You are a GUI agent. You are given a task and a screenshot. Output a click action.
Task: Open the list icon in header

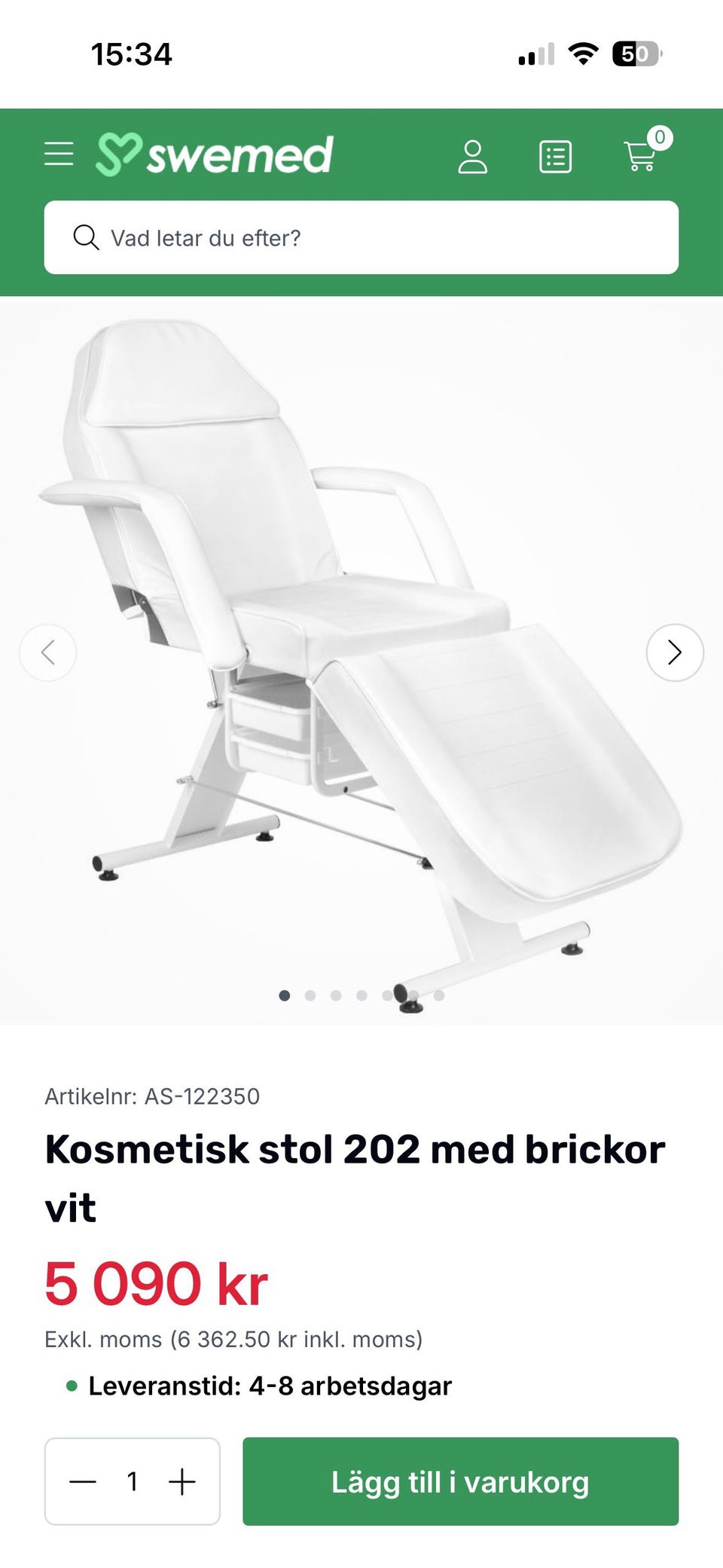555,157
